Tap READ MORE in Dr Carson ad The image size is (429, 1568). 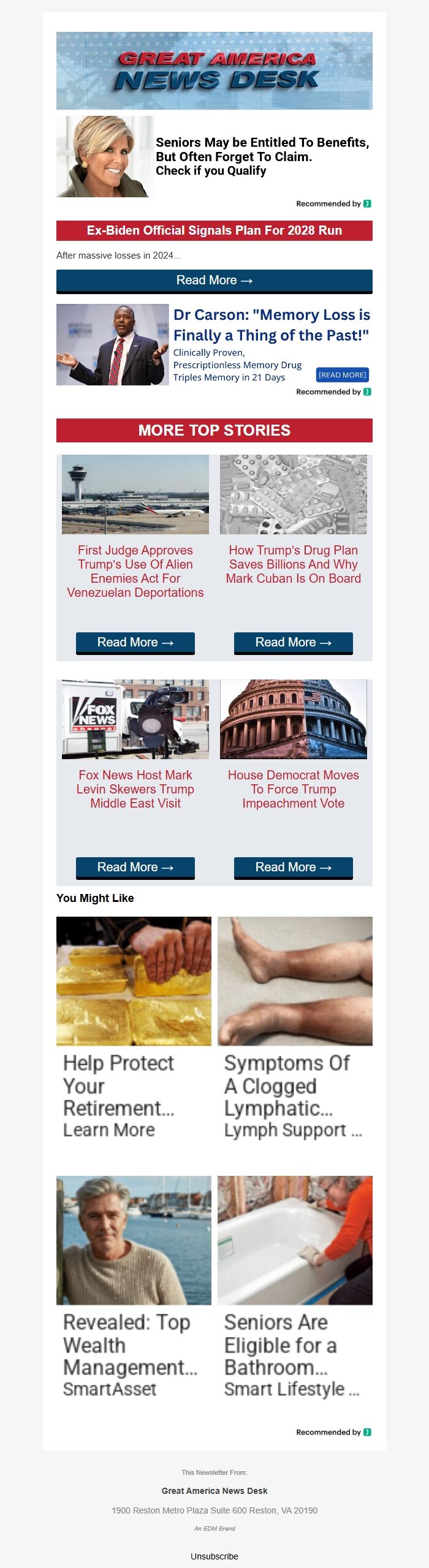(342, 375)
